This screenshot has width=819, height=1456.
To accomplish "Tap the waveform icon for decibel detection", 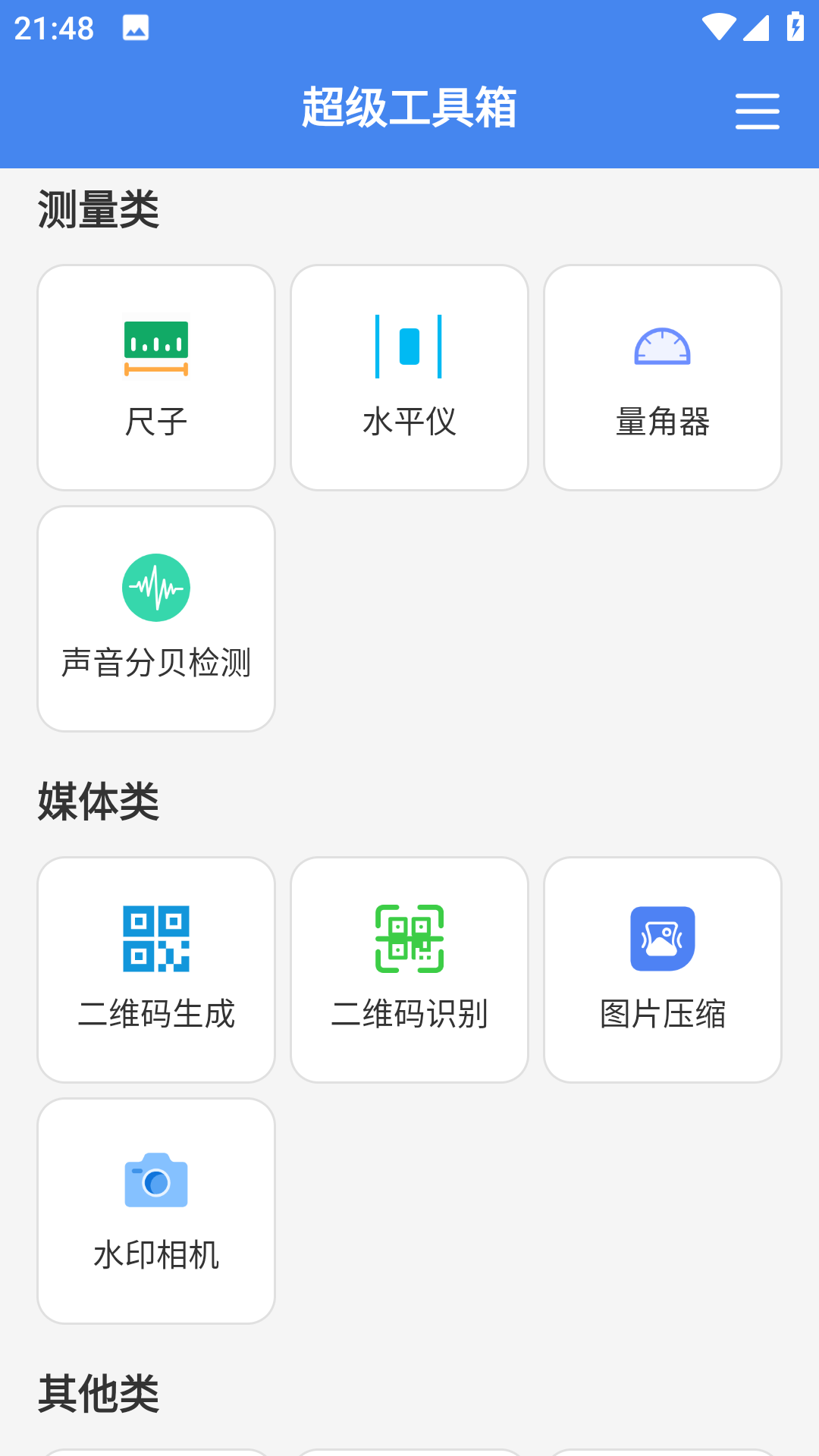I will pyautogui.click(x=155, y=588).
